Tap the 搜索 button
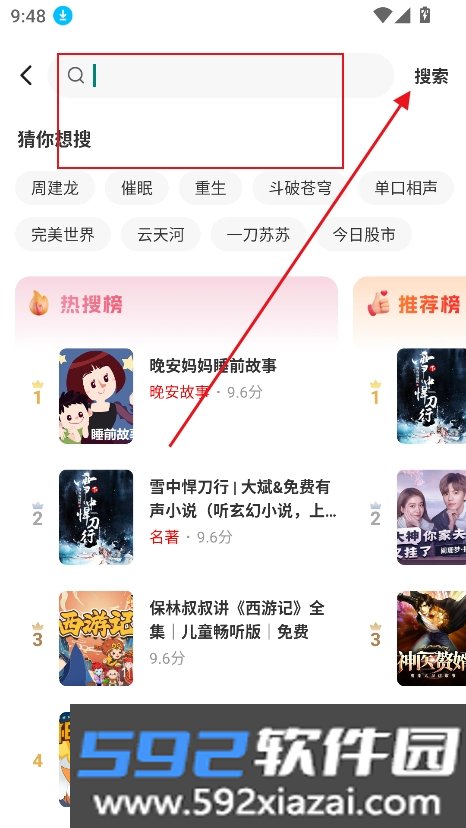 [431, 76]
